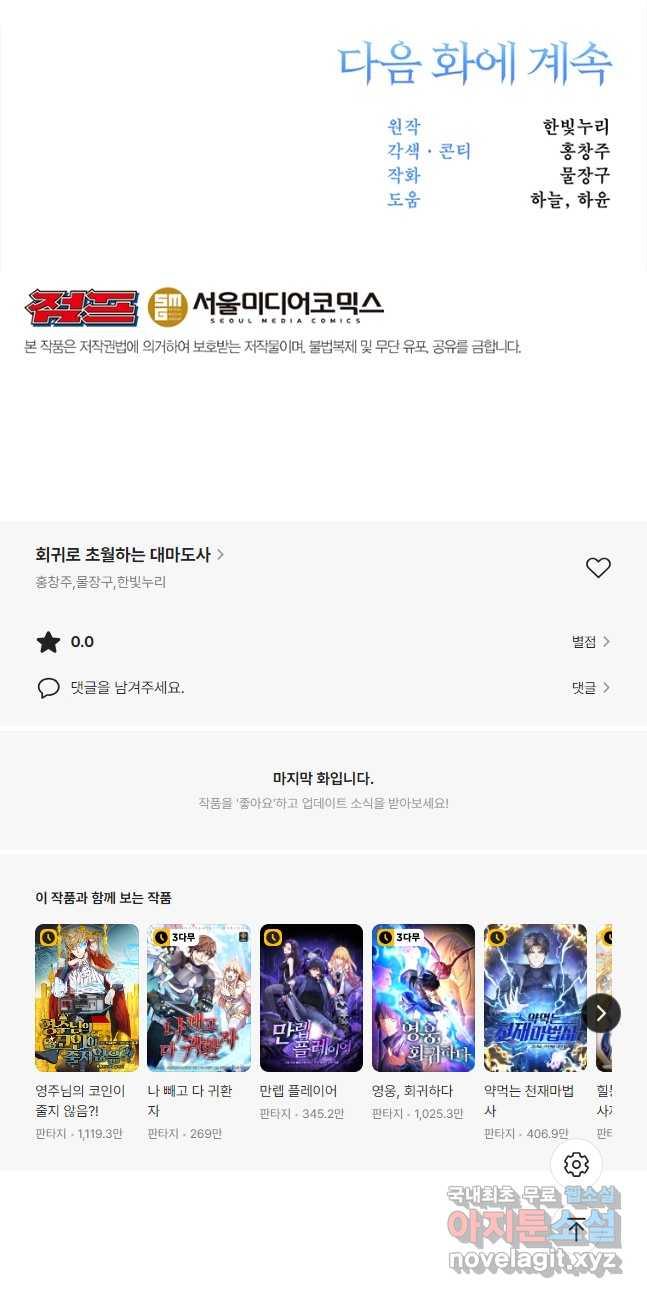
Task: Open viewer settings gear
Action: (576, 1164)
